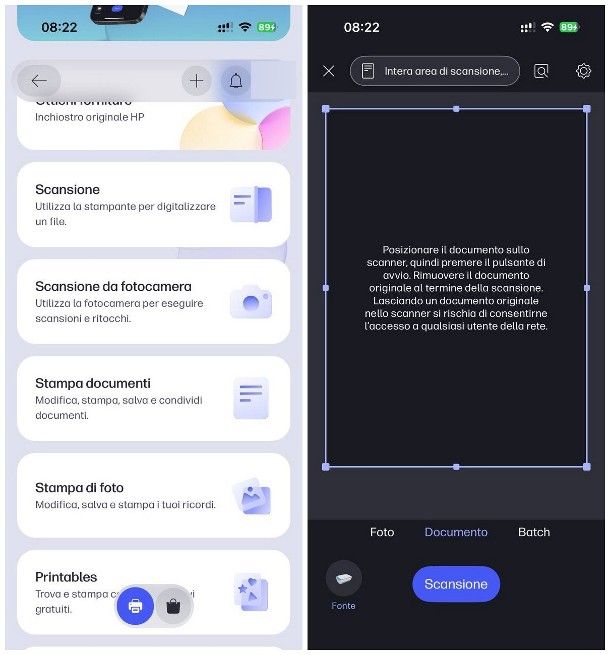Close the scan screen with X
Viewport: 610px width, 655px height.
329,71
